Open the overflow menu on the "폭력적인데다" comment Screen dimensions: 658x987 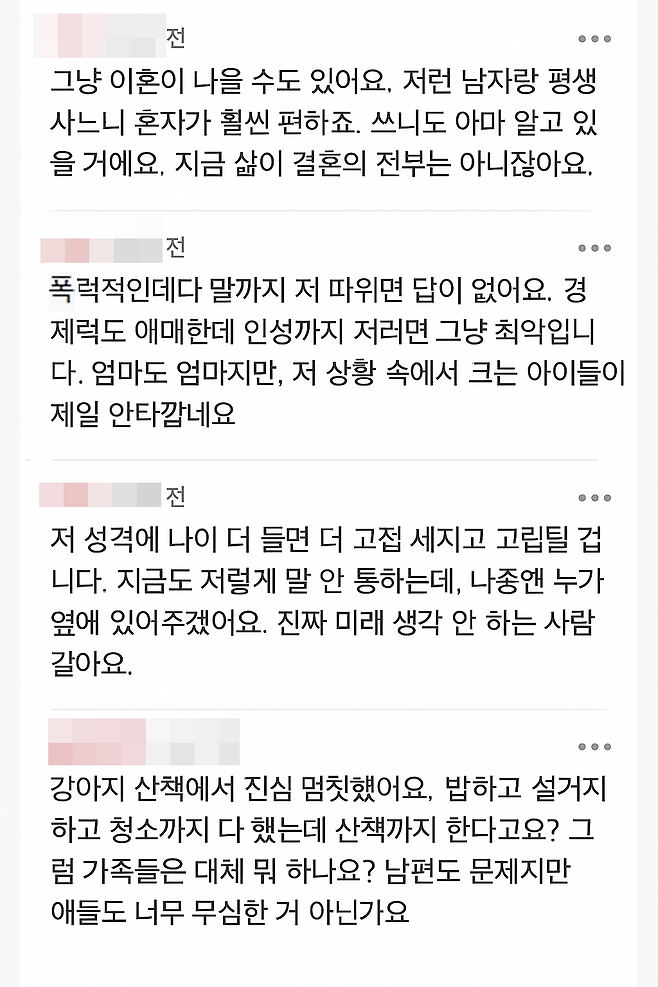click(x=594, y=248)
